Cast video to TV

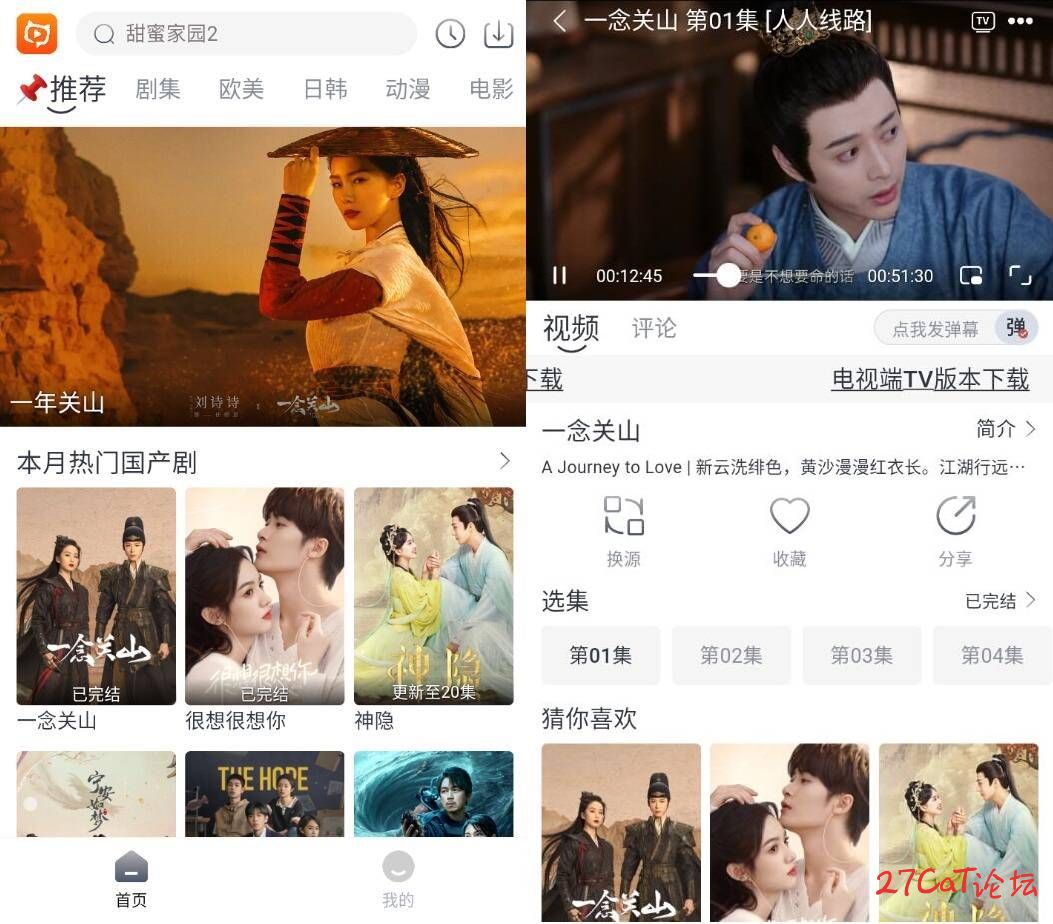tap(983, 21)
